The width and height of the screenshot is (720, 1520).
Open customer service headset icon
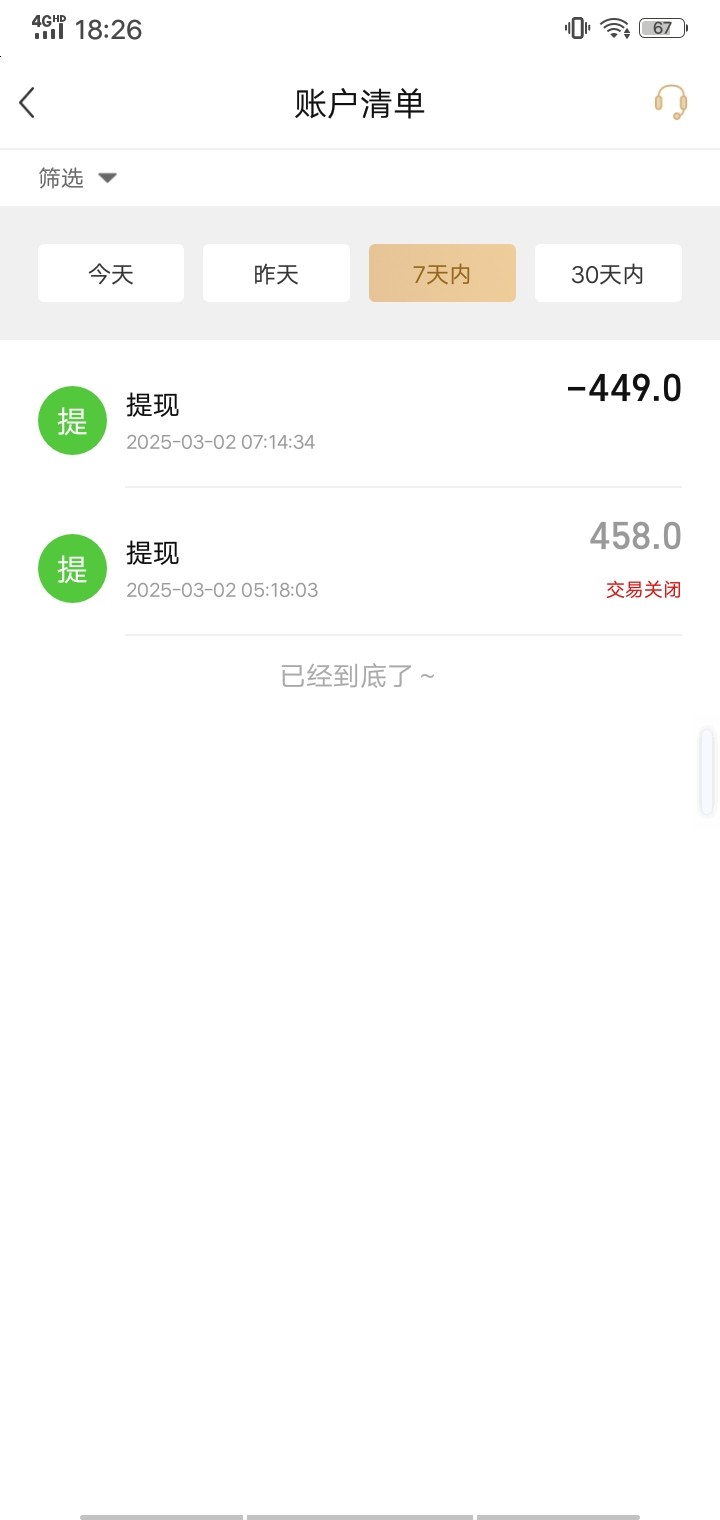click(671, 102)
